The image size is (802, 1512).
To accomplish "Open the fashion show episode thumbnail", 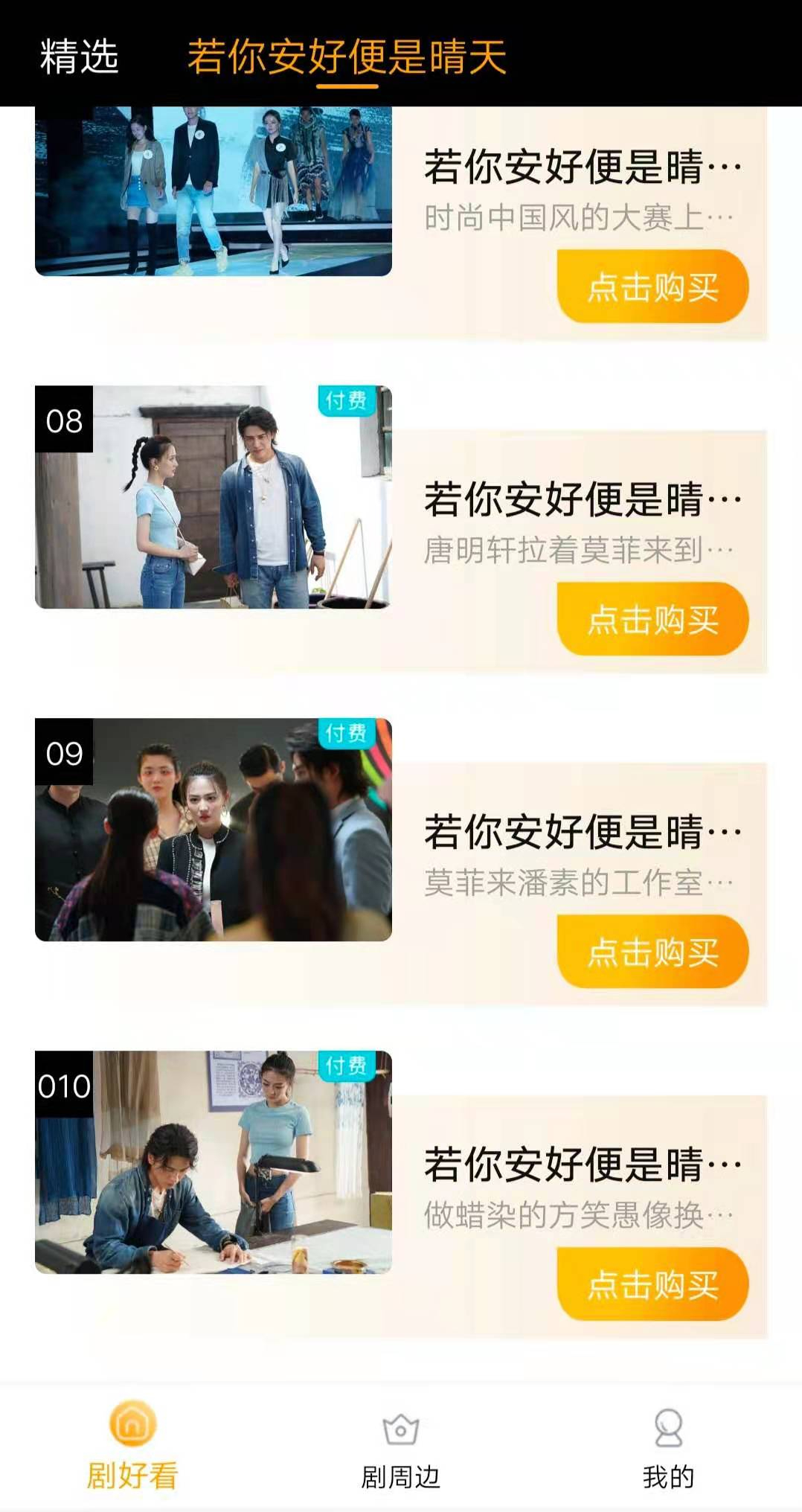I will (214, 192).
